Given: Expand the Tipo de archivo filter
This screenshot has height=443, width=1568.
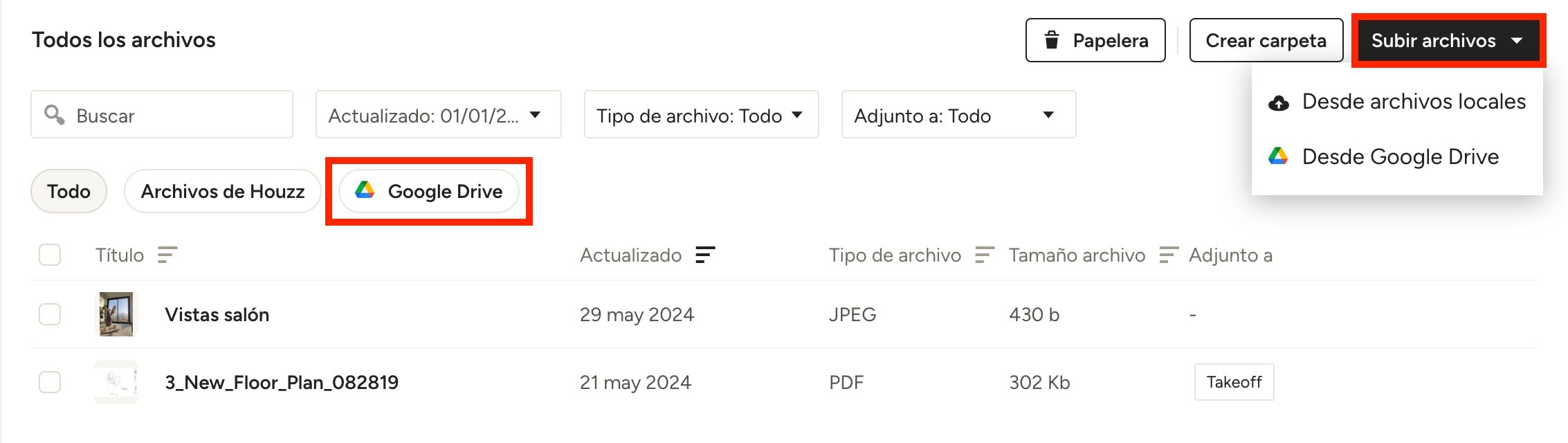Looking at the screenshot, I should (x=701, y=115).
